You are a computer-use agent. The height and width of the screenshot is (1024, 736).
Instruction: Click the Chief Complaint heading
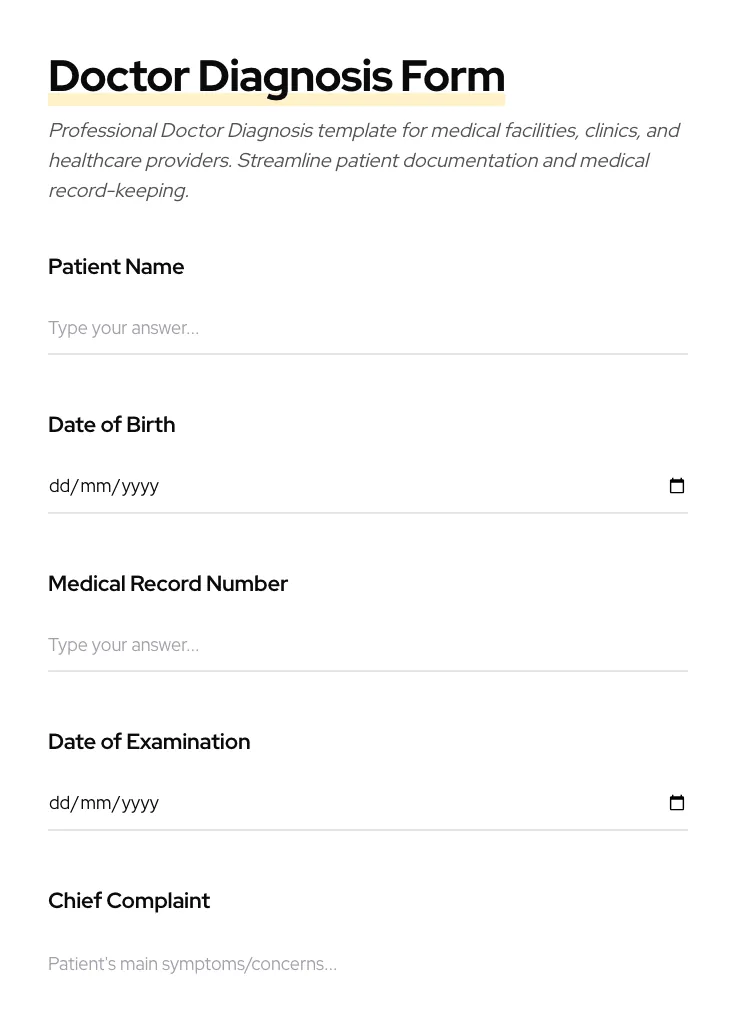click(x=129, y=901)
